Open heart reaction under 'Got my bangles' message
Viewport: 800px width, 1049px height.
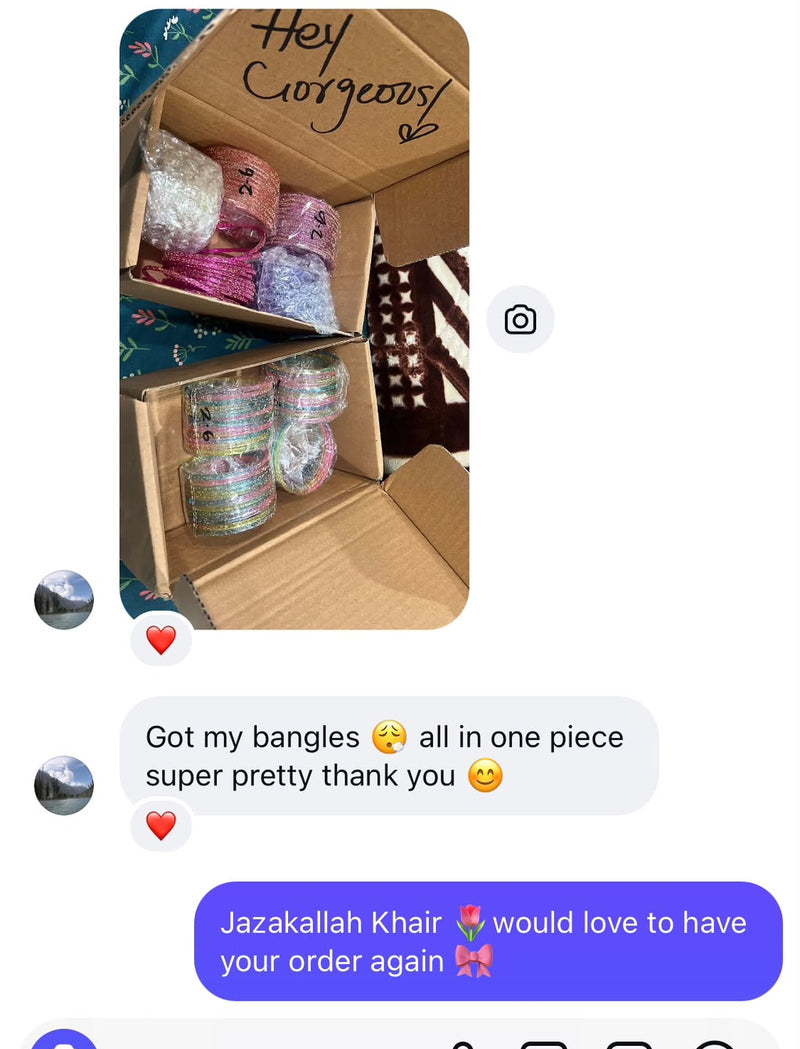click(161, 826)
